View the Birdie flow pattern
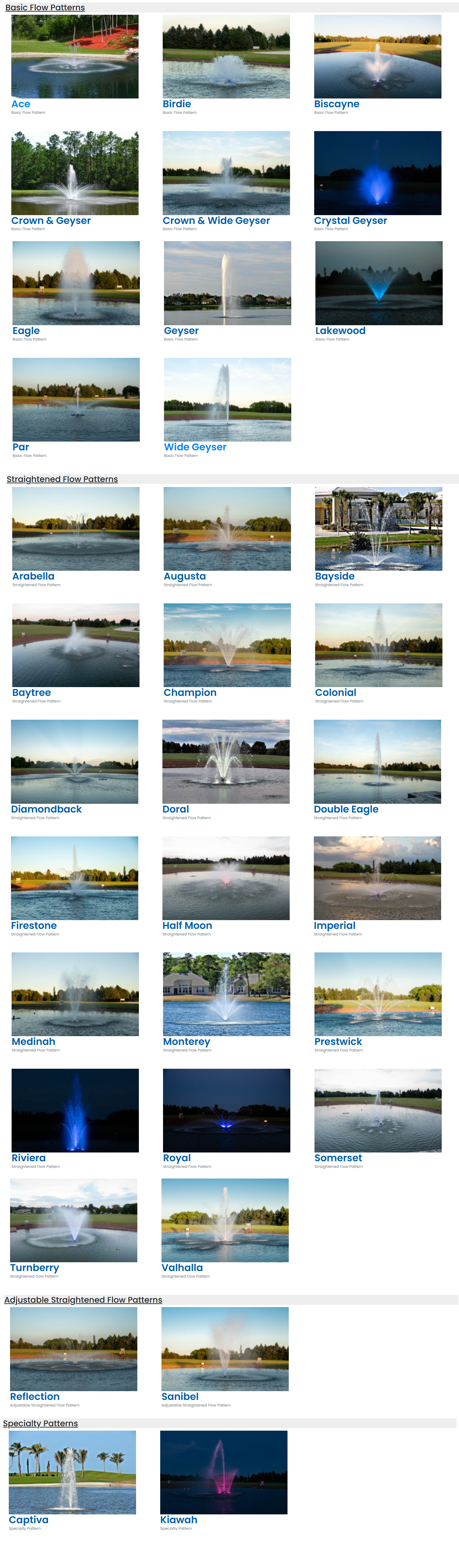 point(177,104)
